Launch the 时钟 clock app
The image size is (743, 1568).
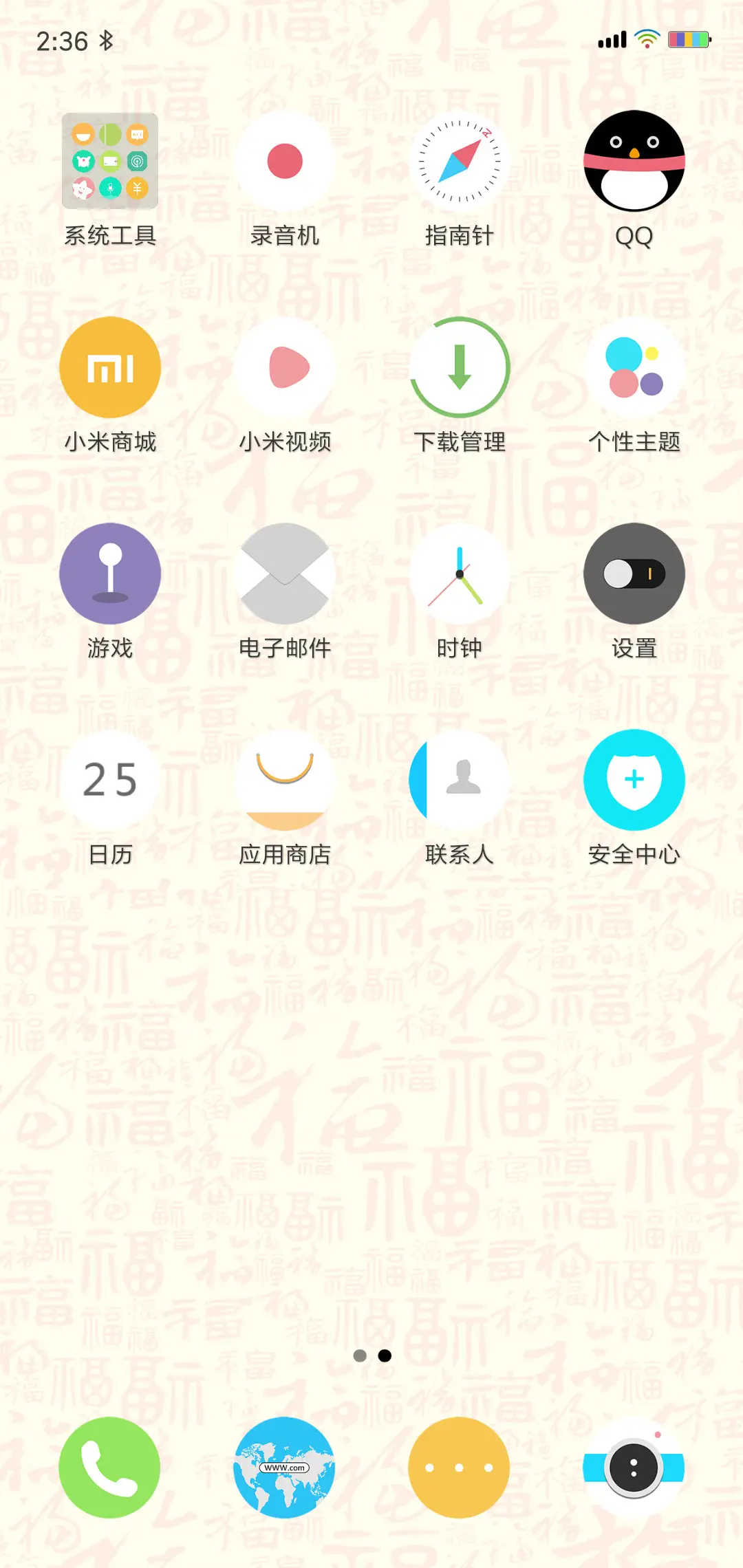click(460, 573)
